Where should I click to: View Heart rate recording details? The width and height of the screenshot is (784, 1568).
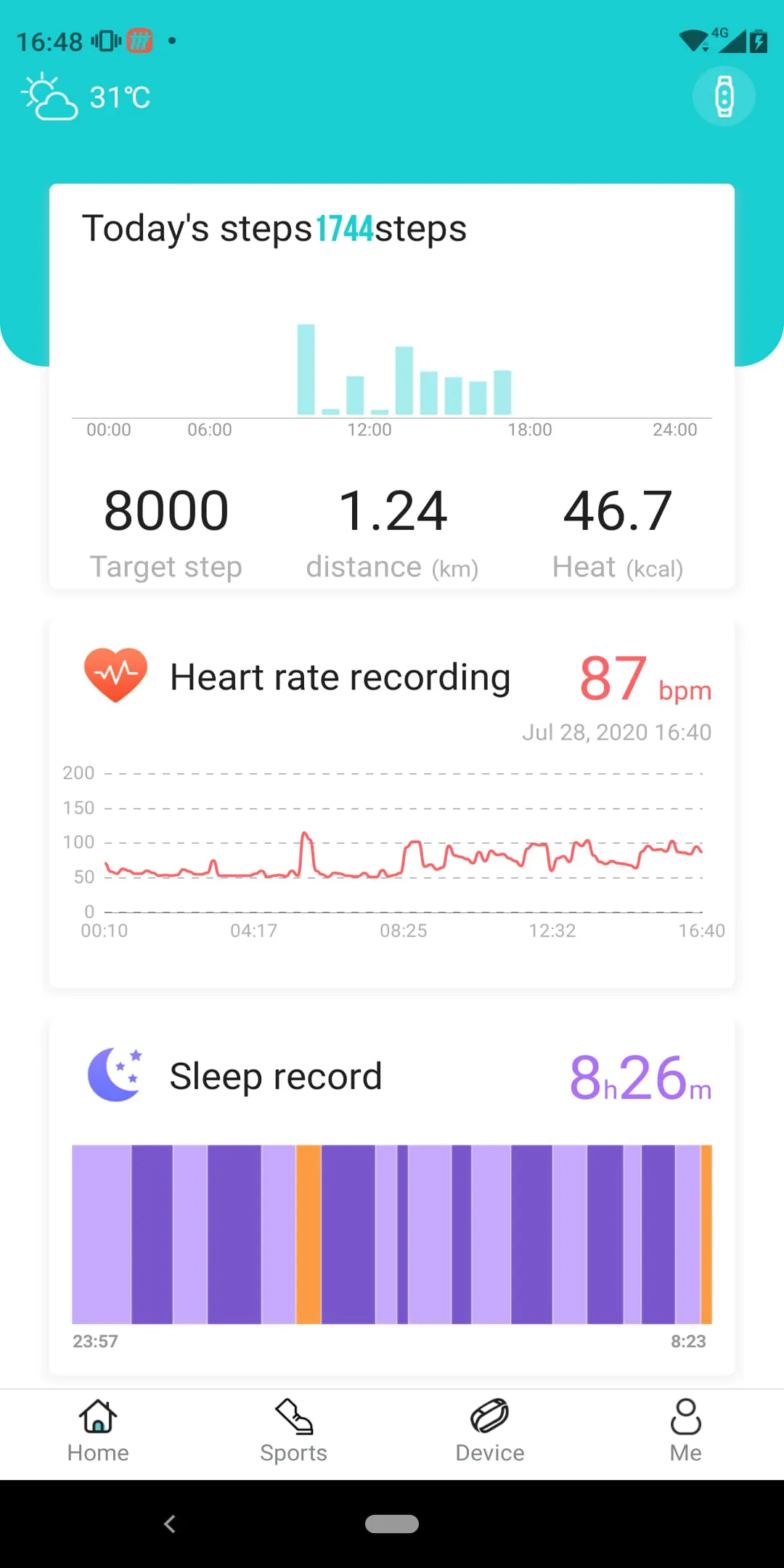(391, 802)
